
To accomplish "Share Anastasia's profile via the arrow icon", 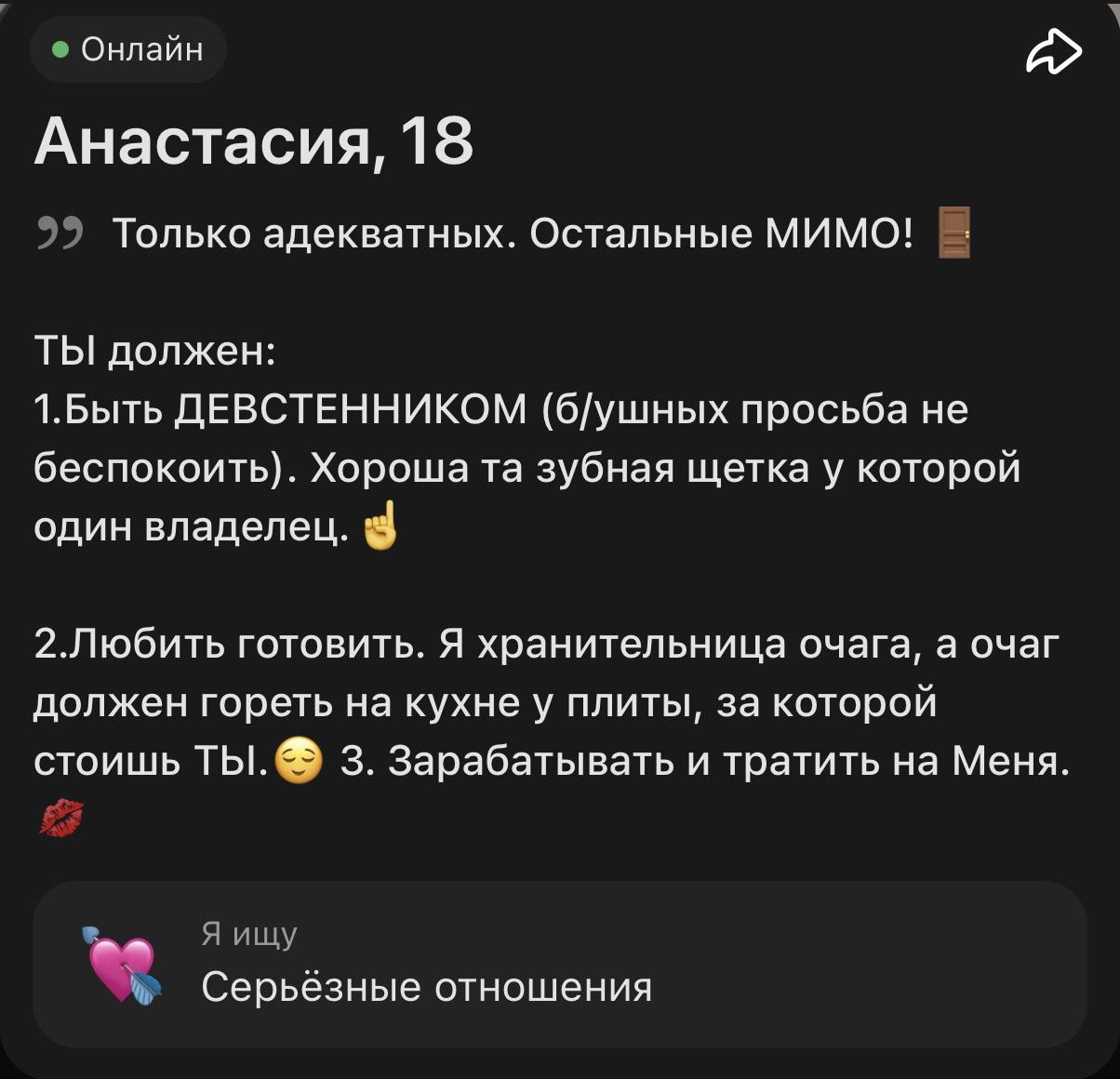I will [1053, 52].
